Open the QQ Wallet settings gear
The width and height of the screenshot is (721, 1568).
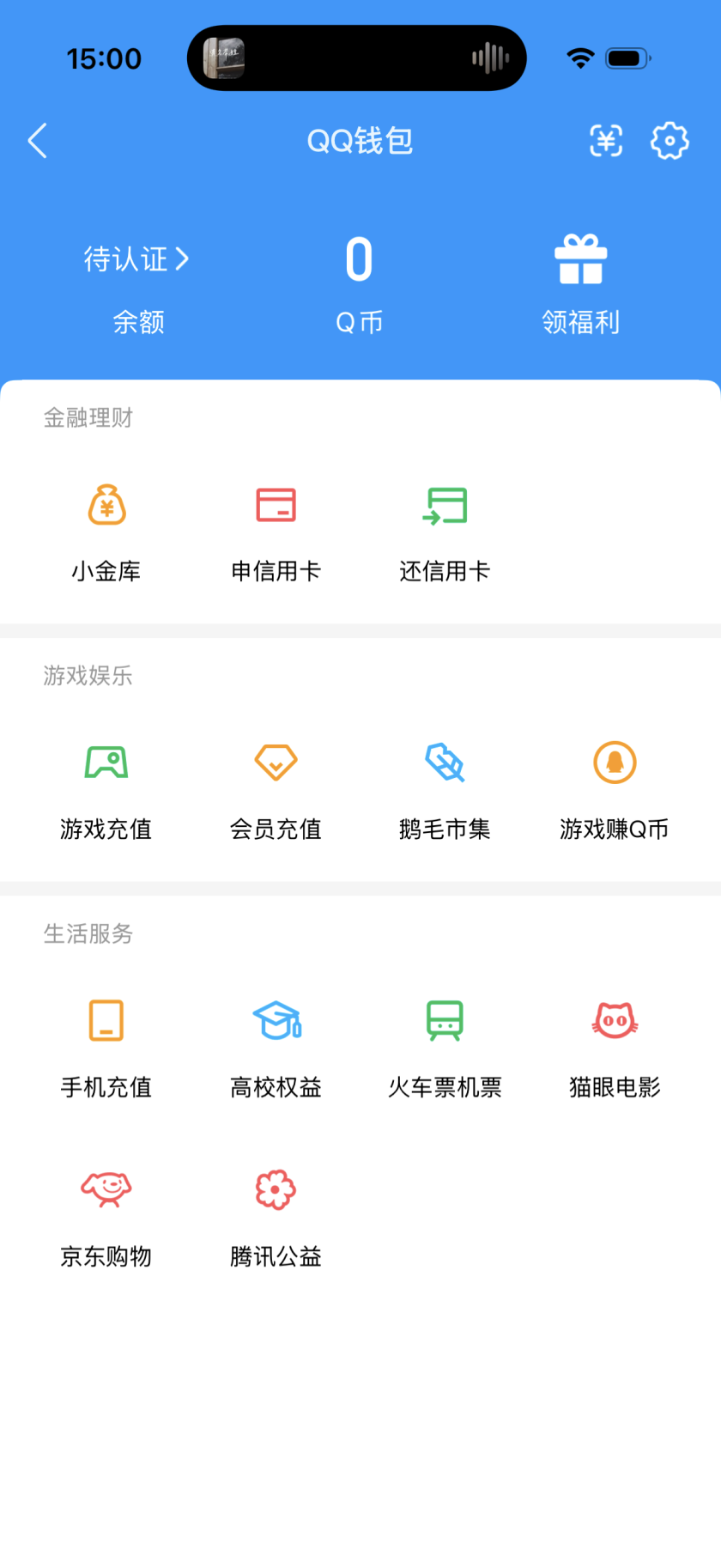click(x=669, y=141)
